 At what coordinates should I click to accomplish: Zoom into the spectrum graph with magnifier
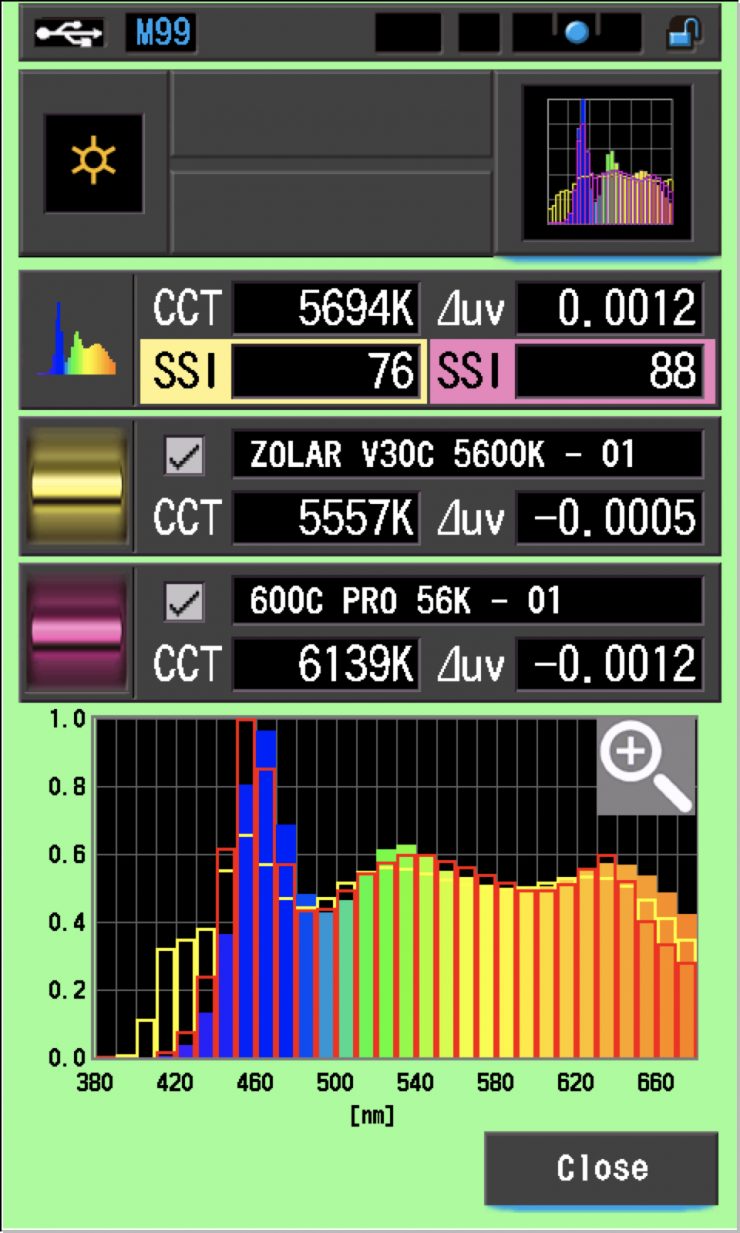645,765
